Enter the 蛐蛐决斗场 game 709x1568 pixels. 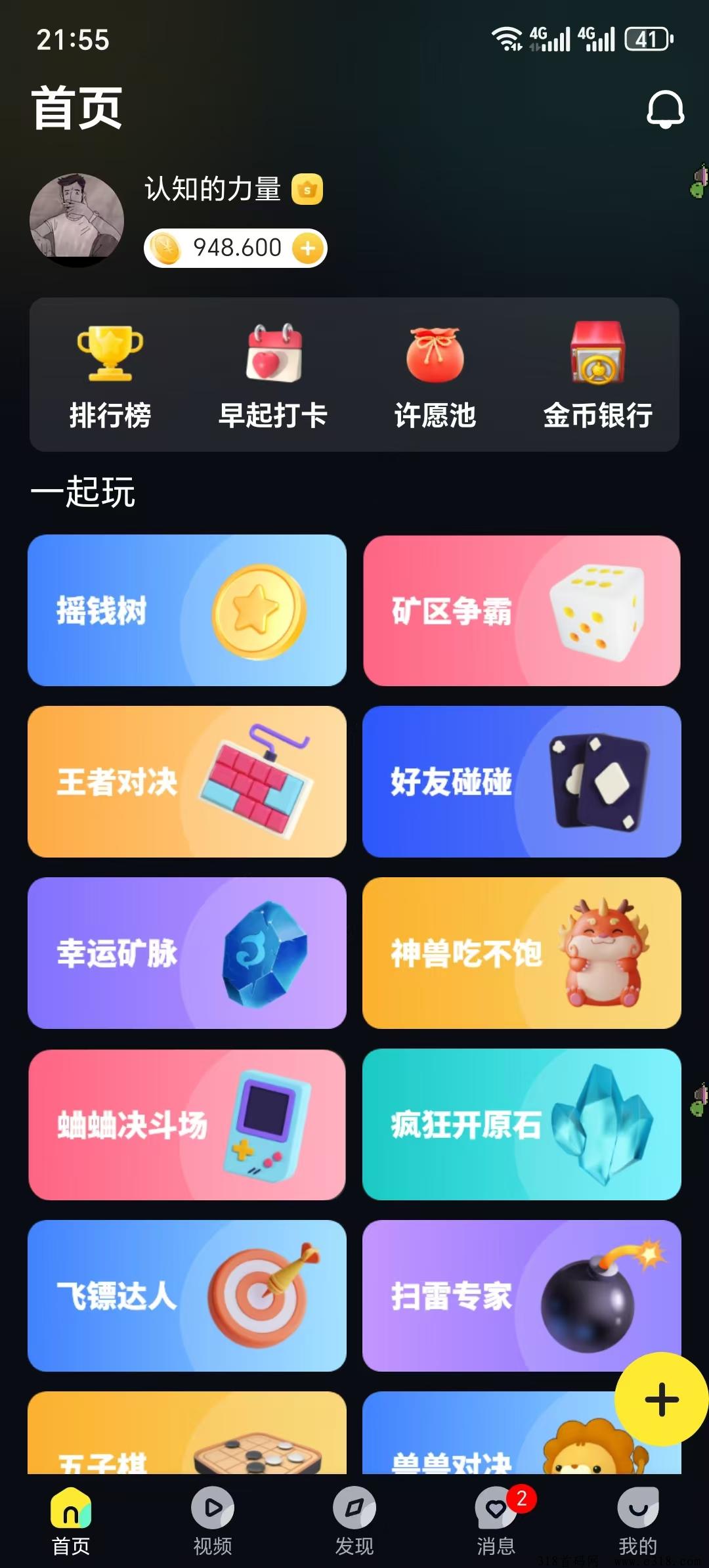(187, 1125)
